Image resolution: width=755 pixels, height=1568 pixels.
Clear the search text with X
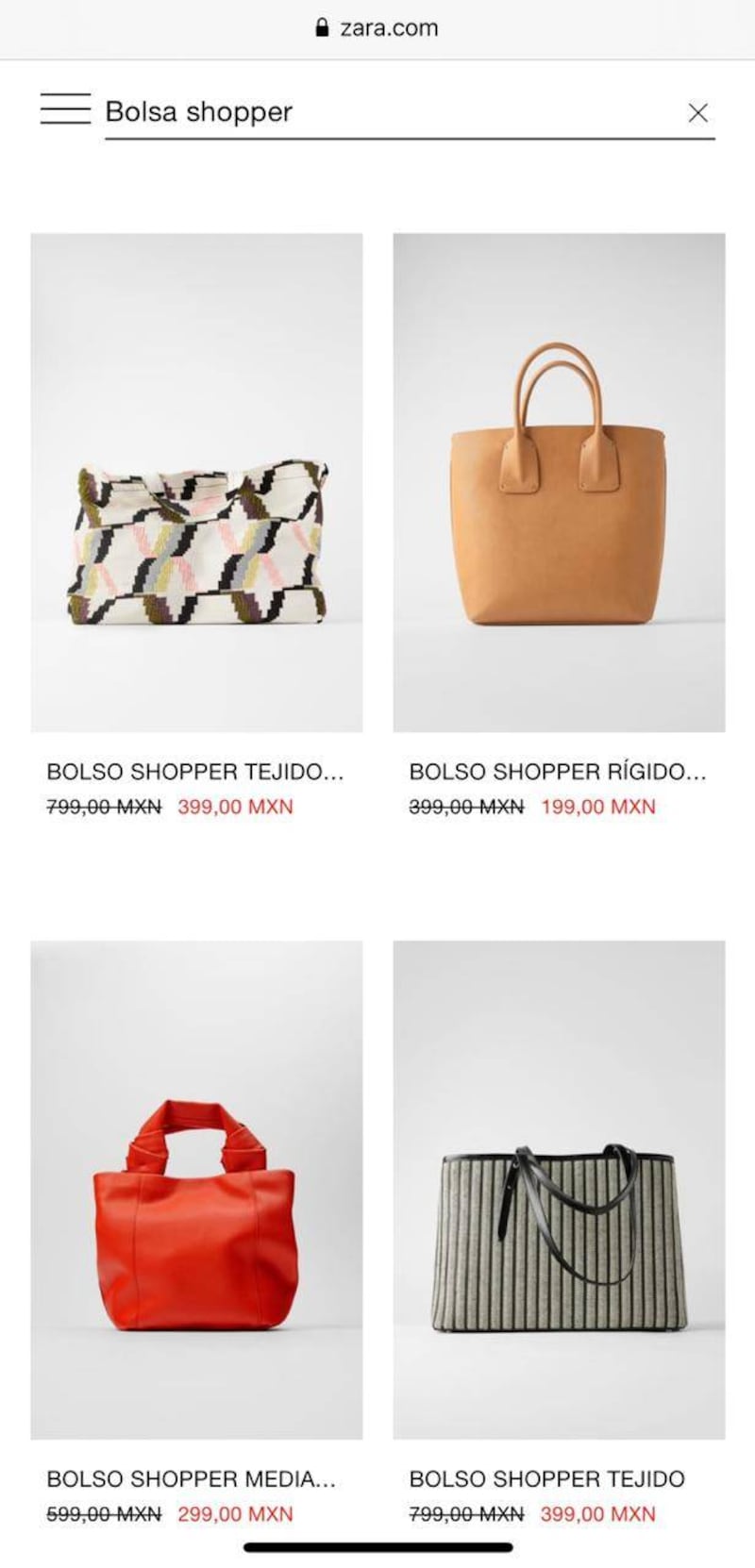coord(697,113)
